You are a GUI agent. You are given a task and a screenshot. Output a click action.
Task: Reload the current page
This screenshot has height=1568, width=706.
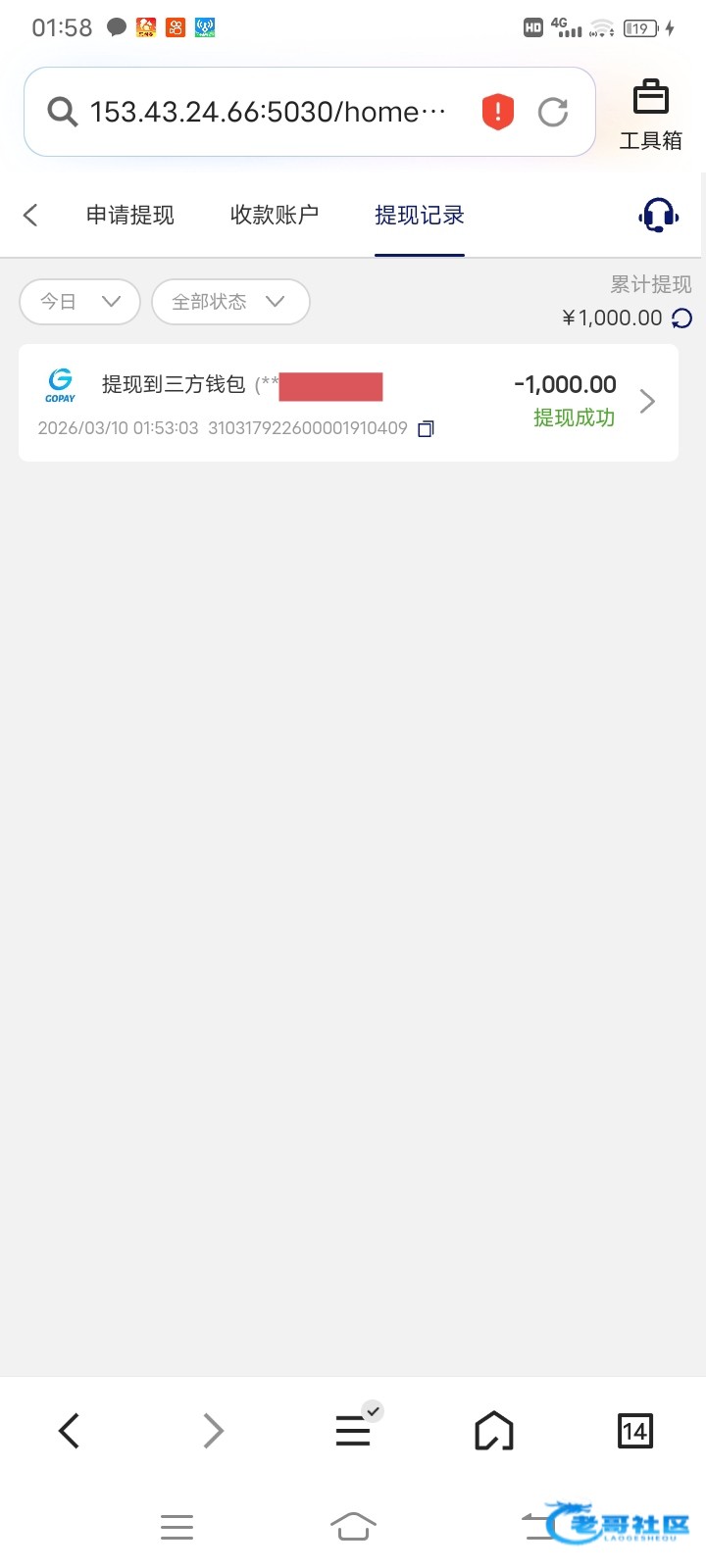coord(553,112)
